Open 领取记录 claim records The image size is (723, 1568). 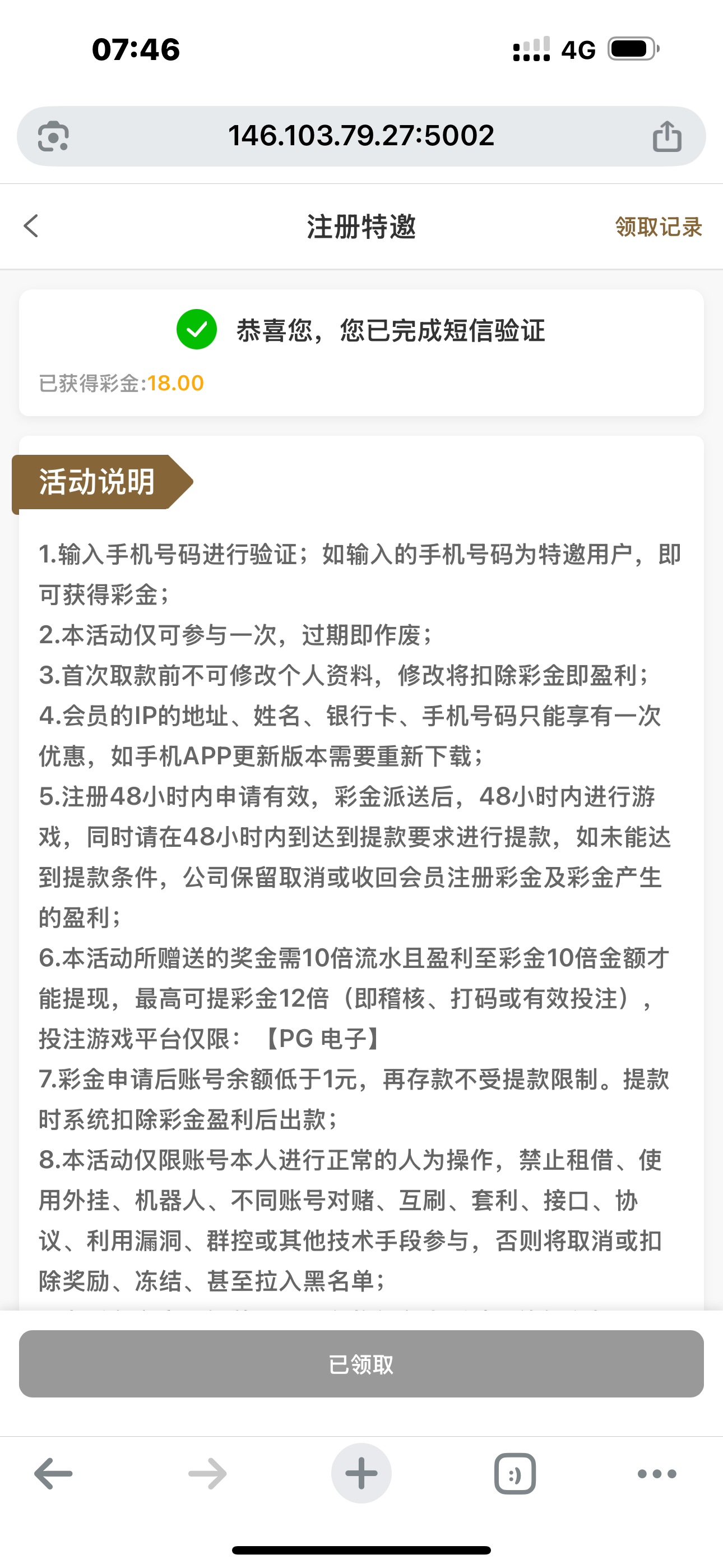point(659,227)
